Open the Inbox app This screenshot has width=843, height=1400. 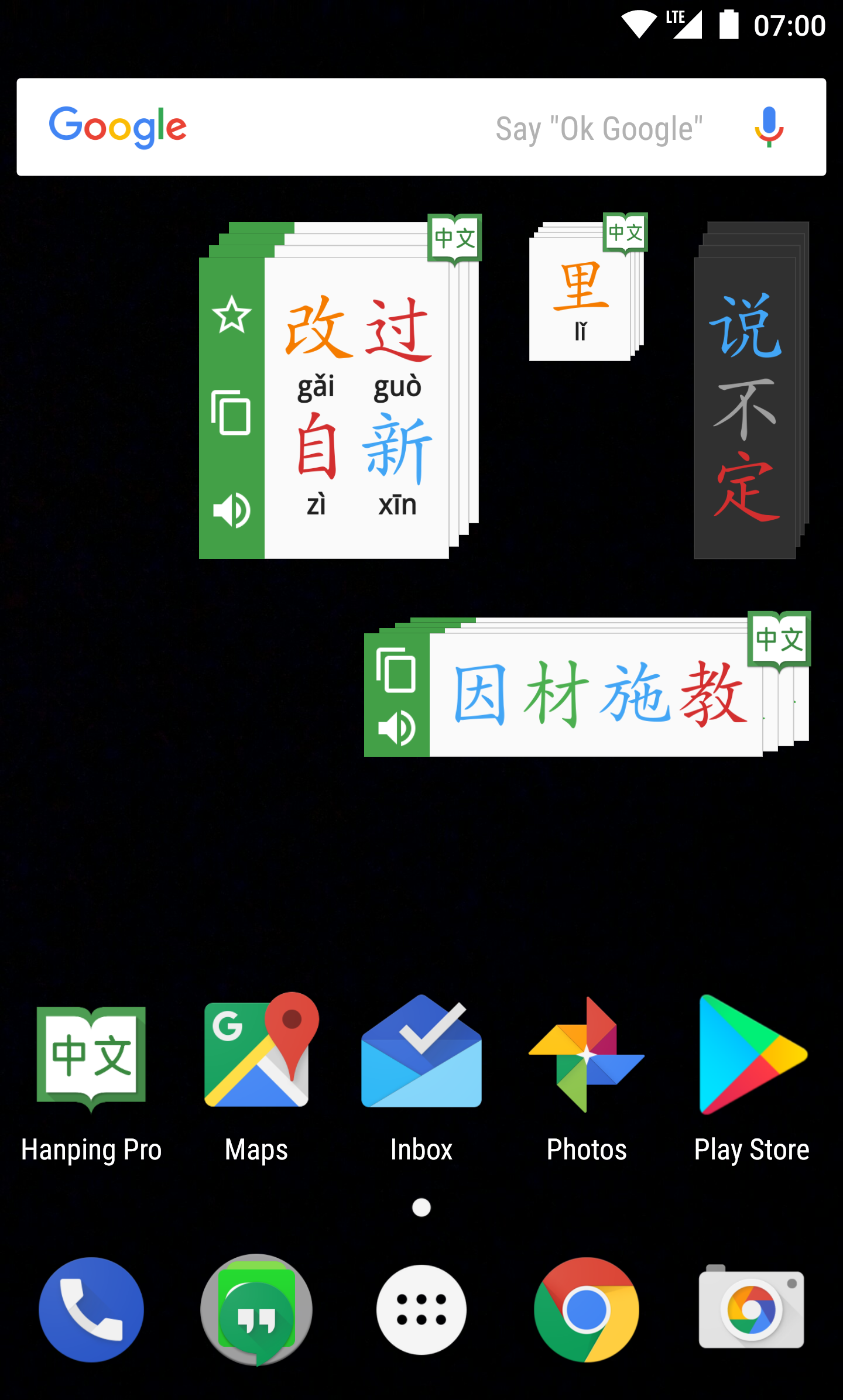(x=421, y=1054)
